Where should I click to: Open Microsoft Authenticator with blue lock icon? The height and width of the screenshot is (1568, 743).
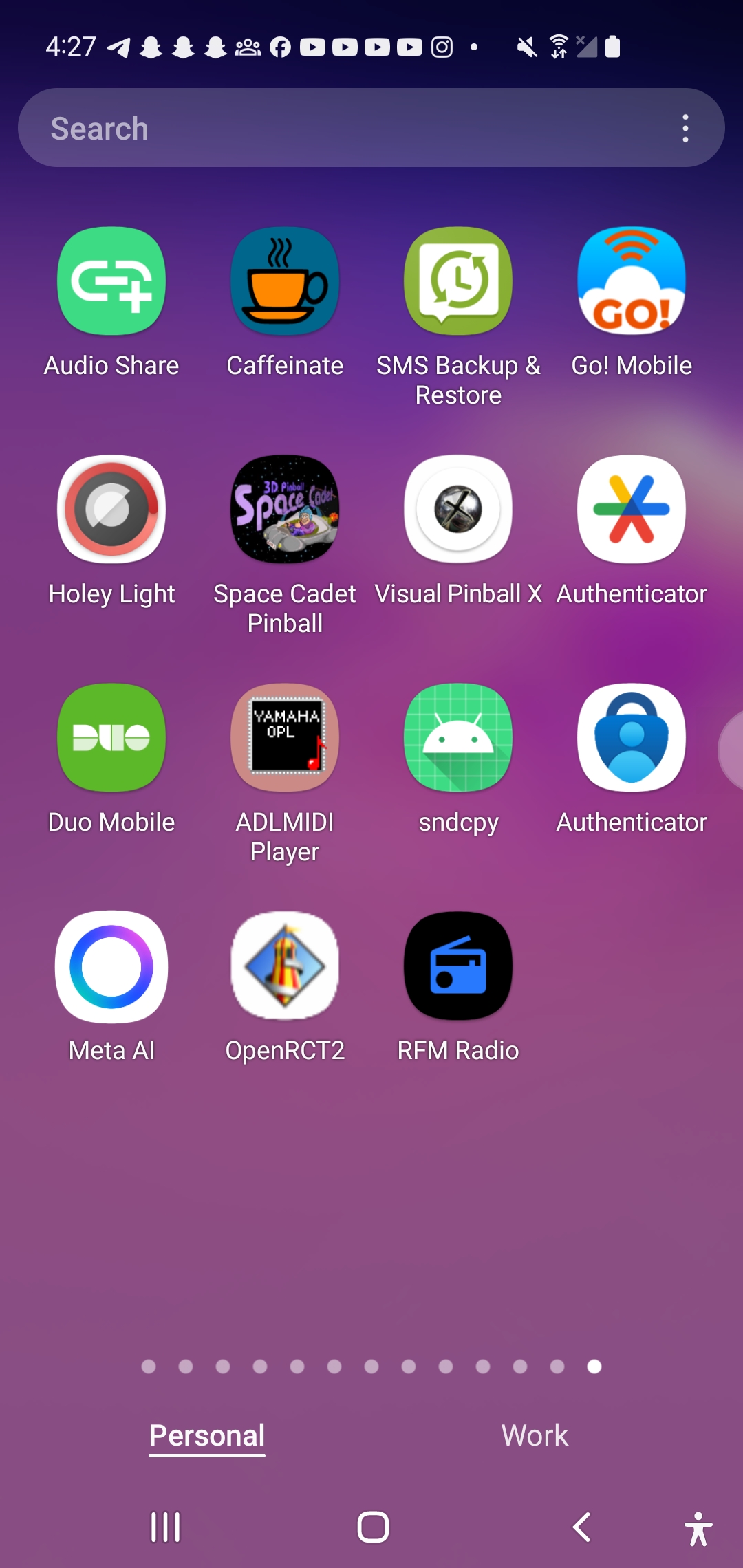click(x=632, y=738)
